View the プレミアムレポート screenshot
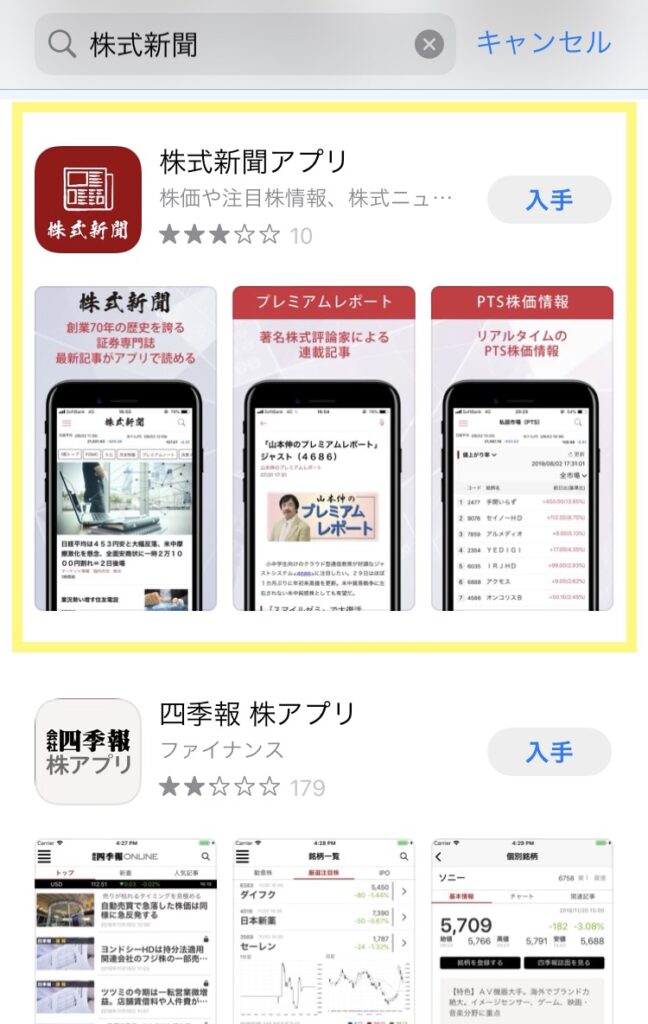This screenshot has height=1024, width=648. [324, 448]
